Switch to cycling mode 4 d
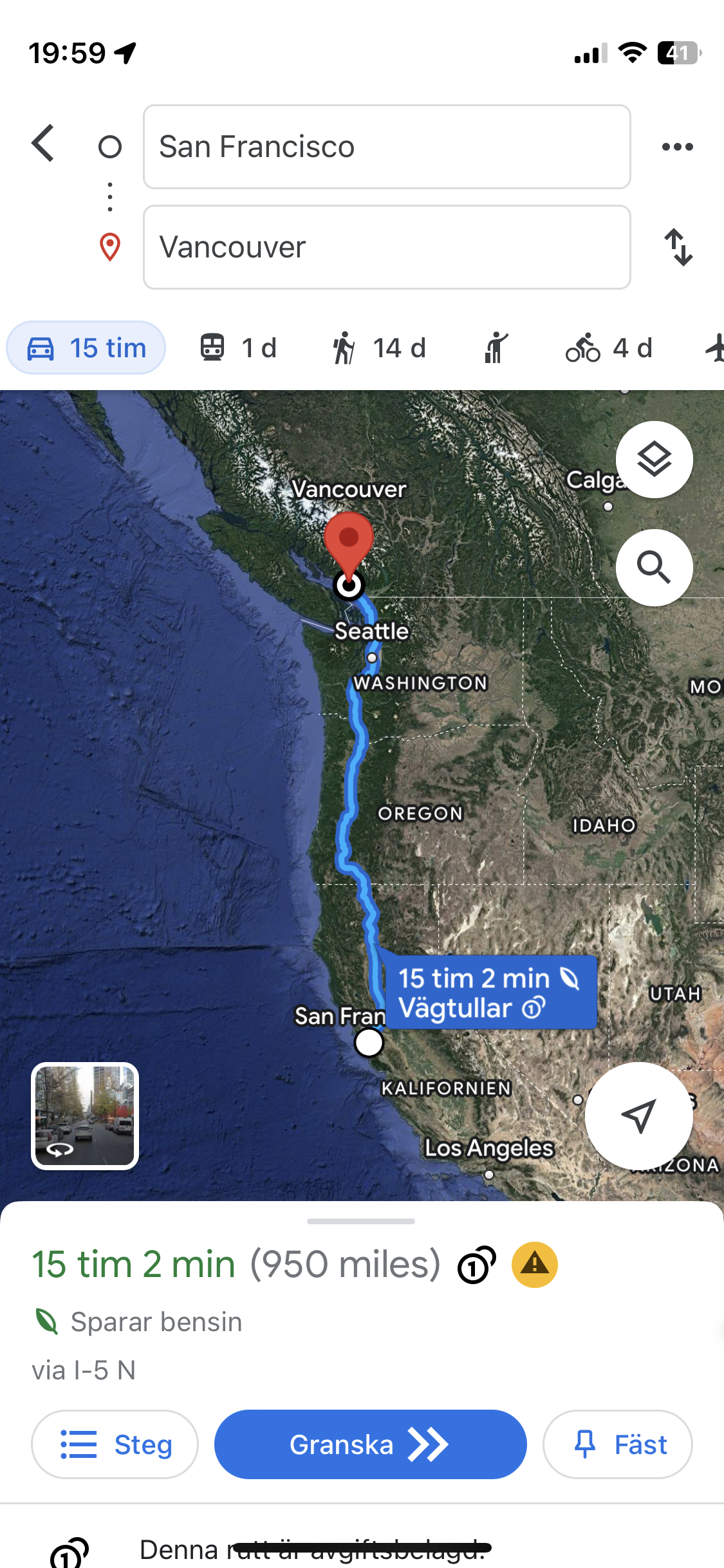The height and width of the screenshot is (1568, 724). [609, 348]
